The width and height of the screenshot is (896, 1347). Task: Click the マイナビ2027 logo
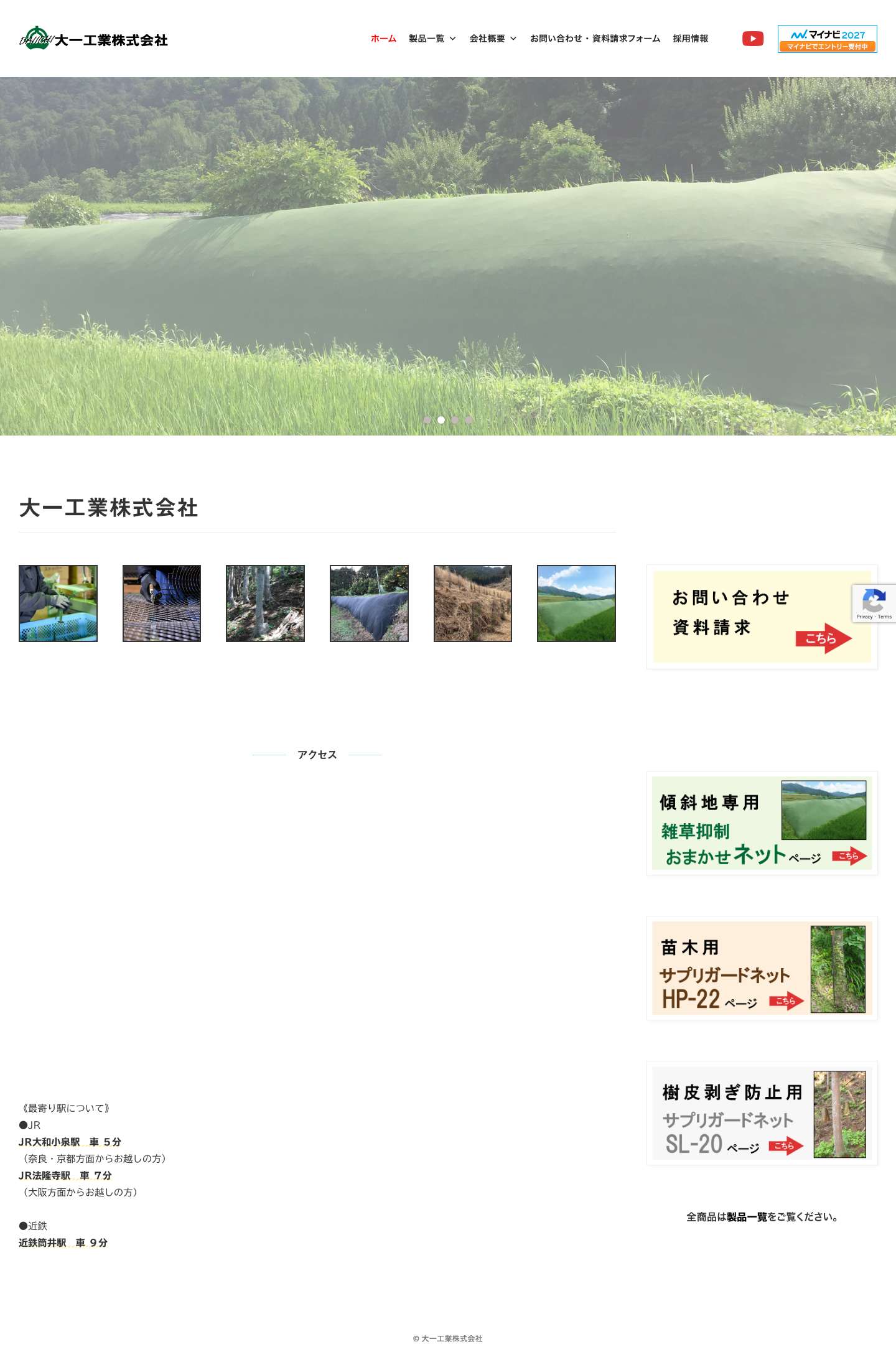coord(826,33)
